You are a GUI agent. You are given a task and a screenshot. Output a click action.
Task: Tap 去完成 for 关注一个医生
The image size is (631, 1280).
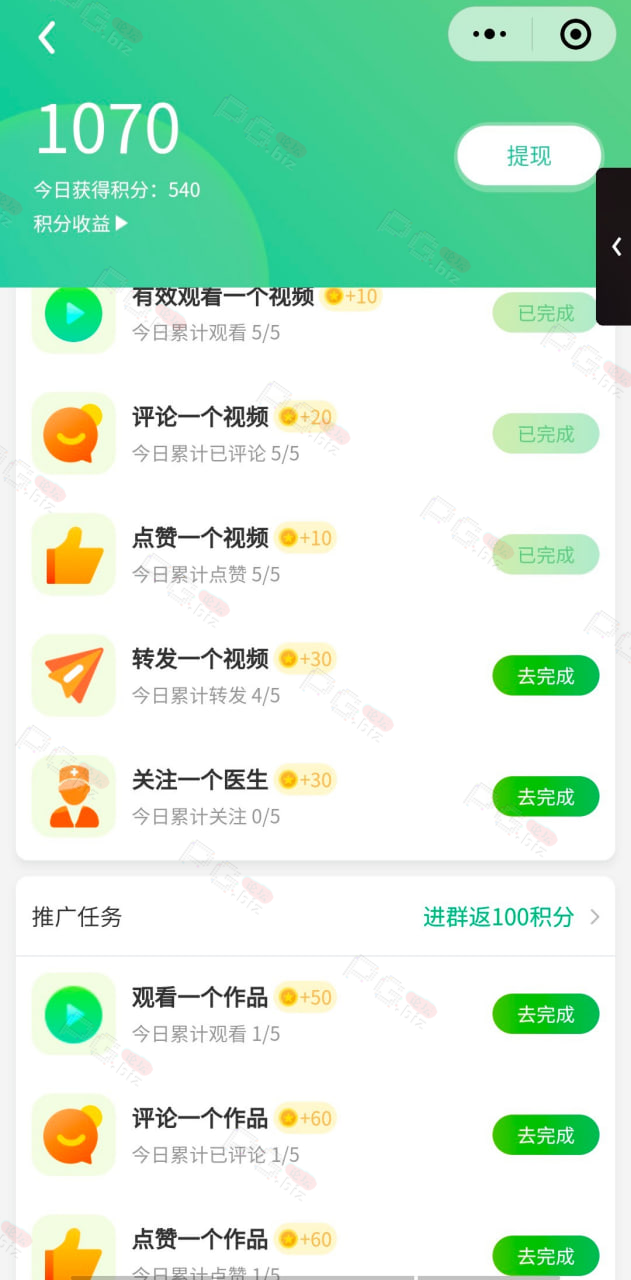point(546,797)
